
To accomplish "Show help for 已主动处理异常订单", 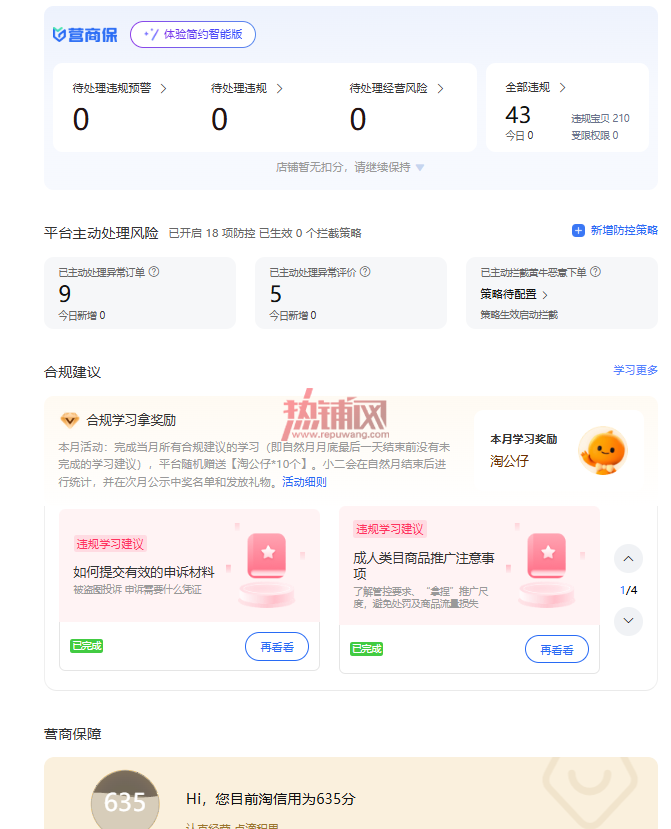I will [154, 272].
